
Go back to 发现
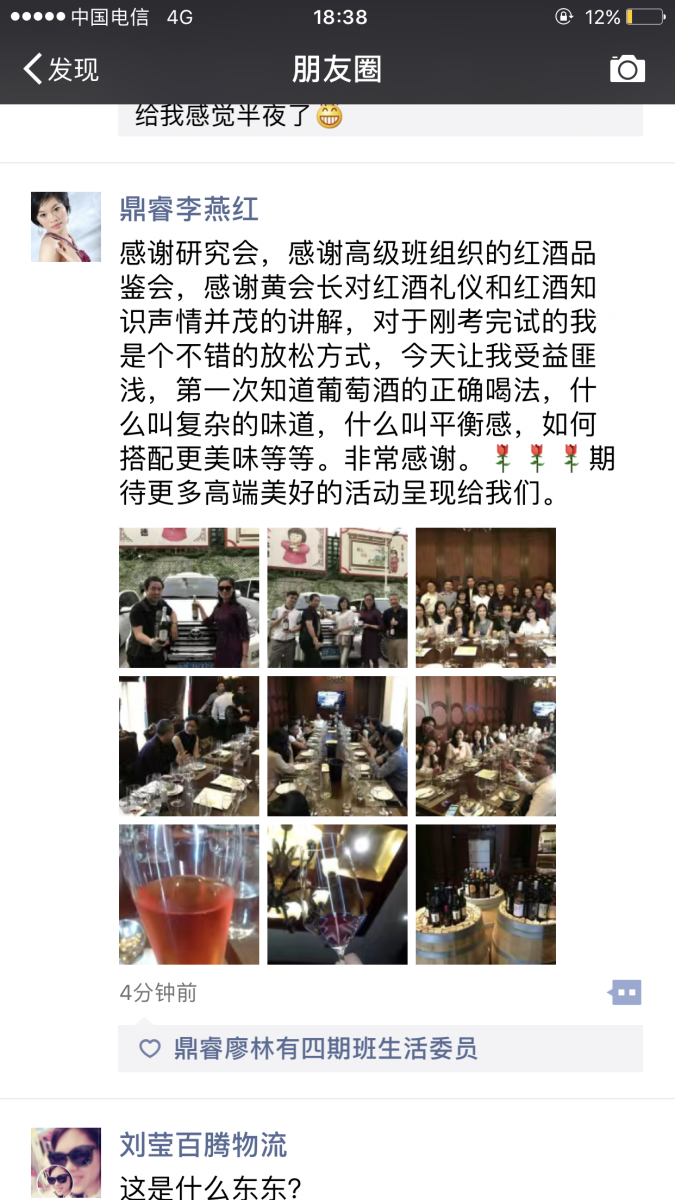point(60,69)
